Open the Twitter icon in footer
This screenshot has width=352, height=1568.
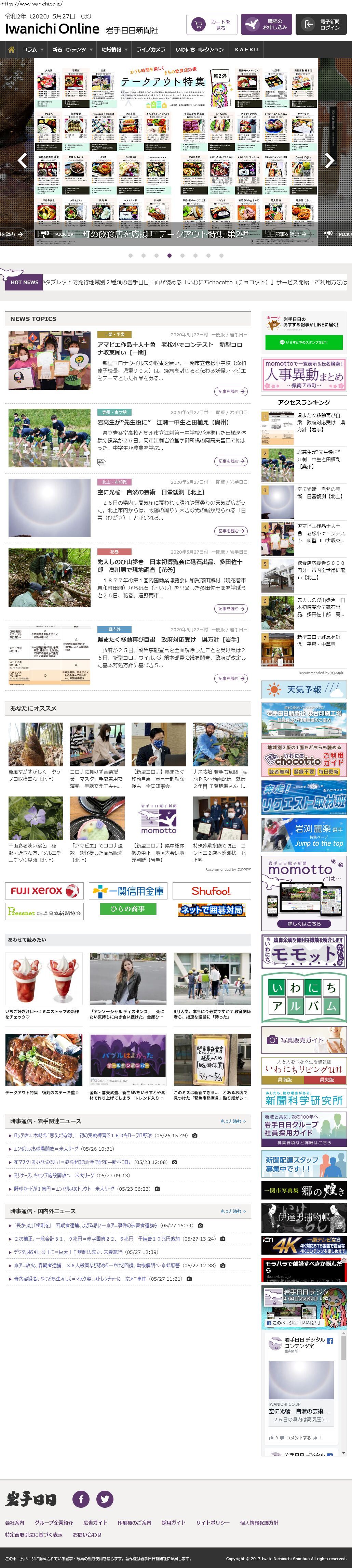(105, 1499)
